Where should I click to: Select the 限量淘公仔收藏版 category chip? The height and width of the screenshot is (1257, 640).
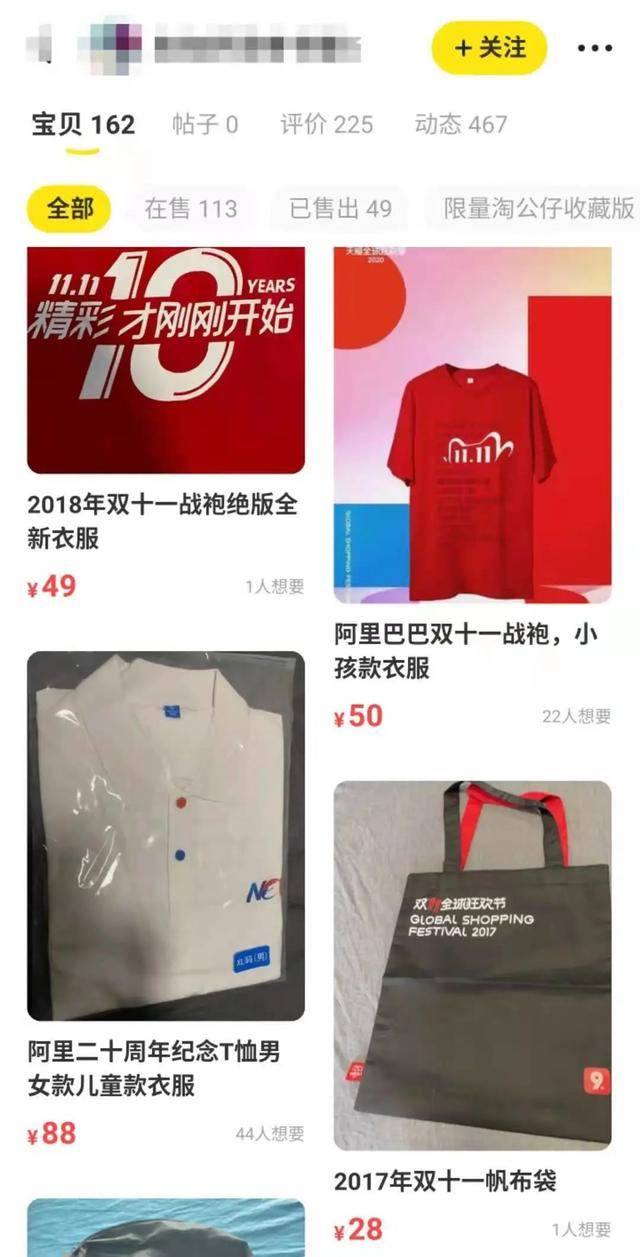click(538, 208)
